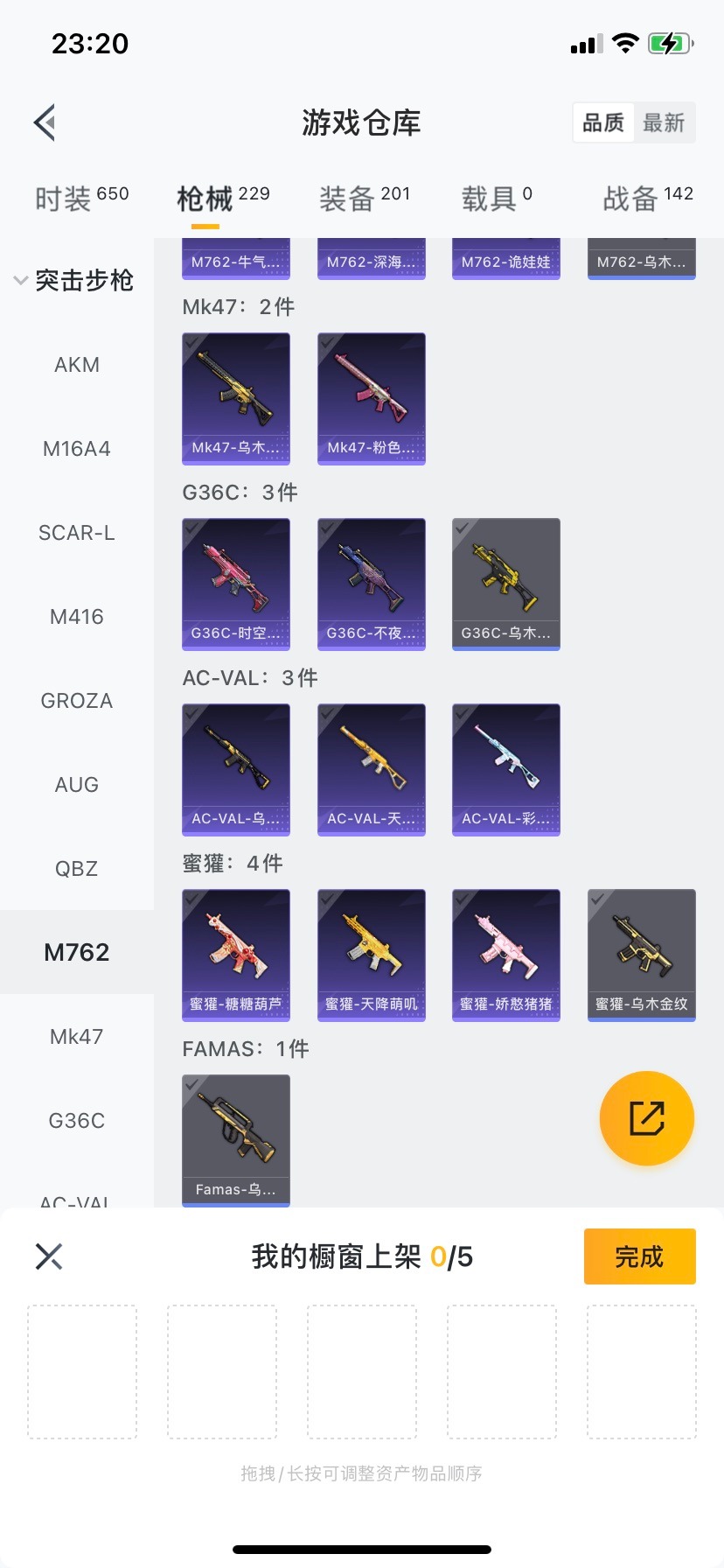
Task: Select the 蜜獾-乌木金纹 skin
Action: point(642,955)
